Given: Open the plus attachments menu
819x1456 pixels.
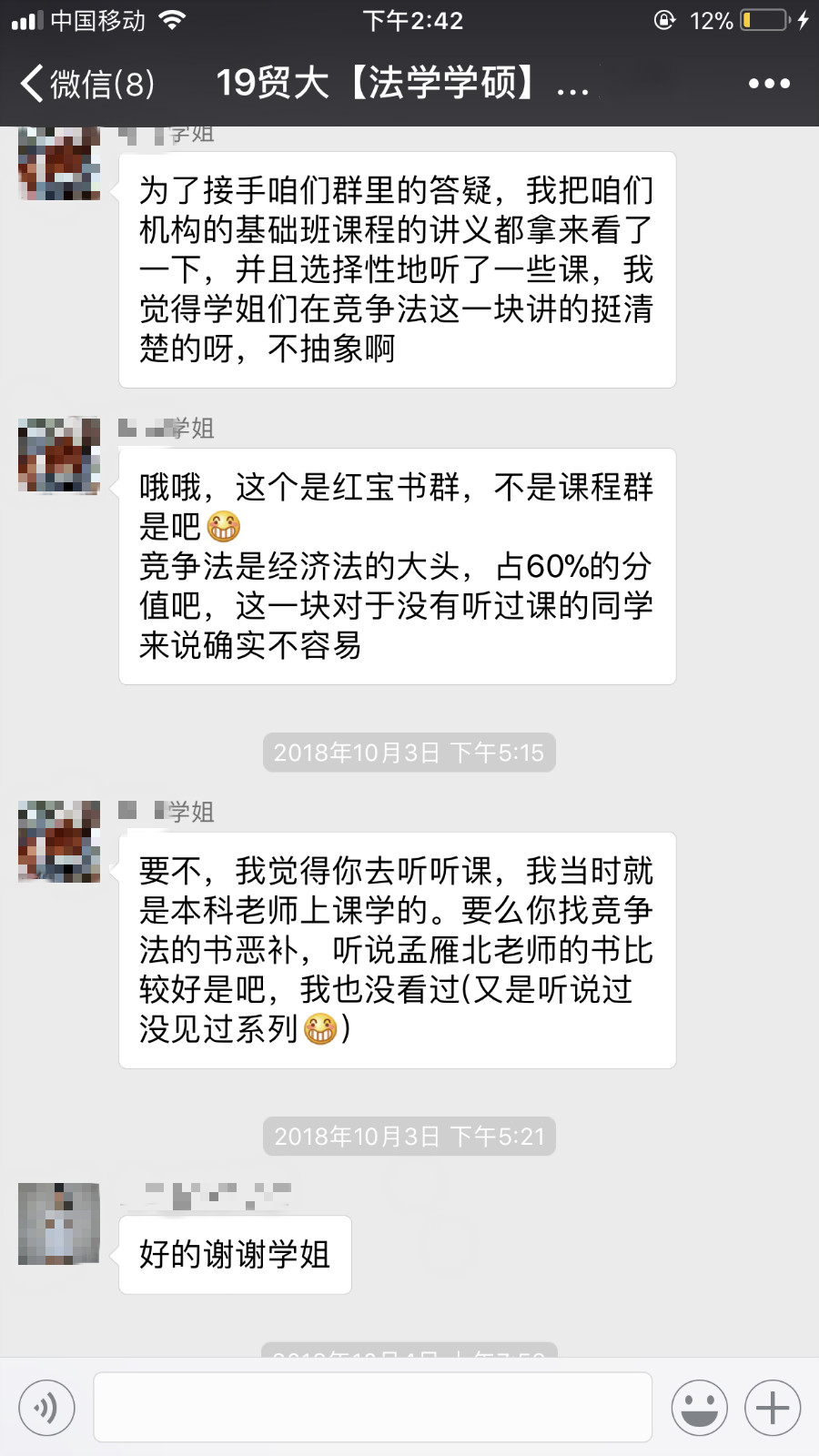Looking at the screenshot, I should pyautogui.click(x=773, y=1408).
